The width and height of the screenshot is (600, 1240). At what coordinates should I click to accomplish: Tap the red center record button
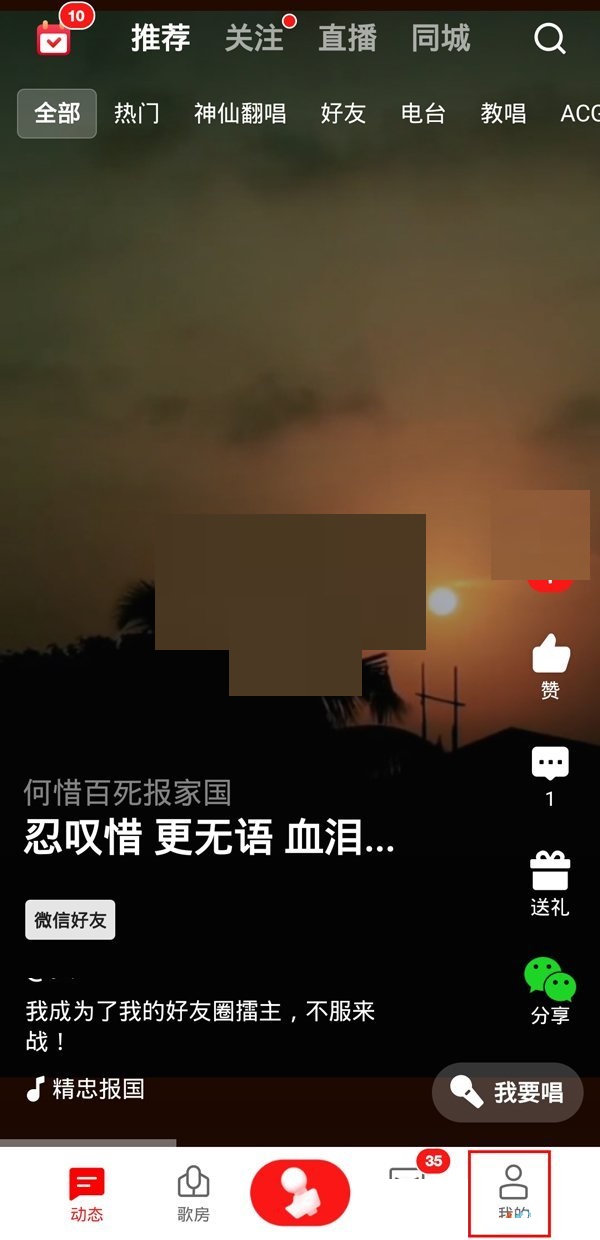tap(300, 1192)
